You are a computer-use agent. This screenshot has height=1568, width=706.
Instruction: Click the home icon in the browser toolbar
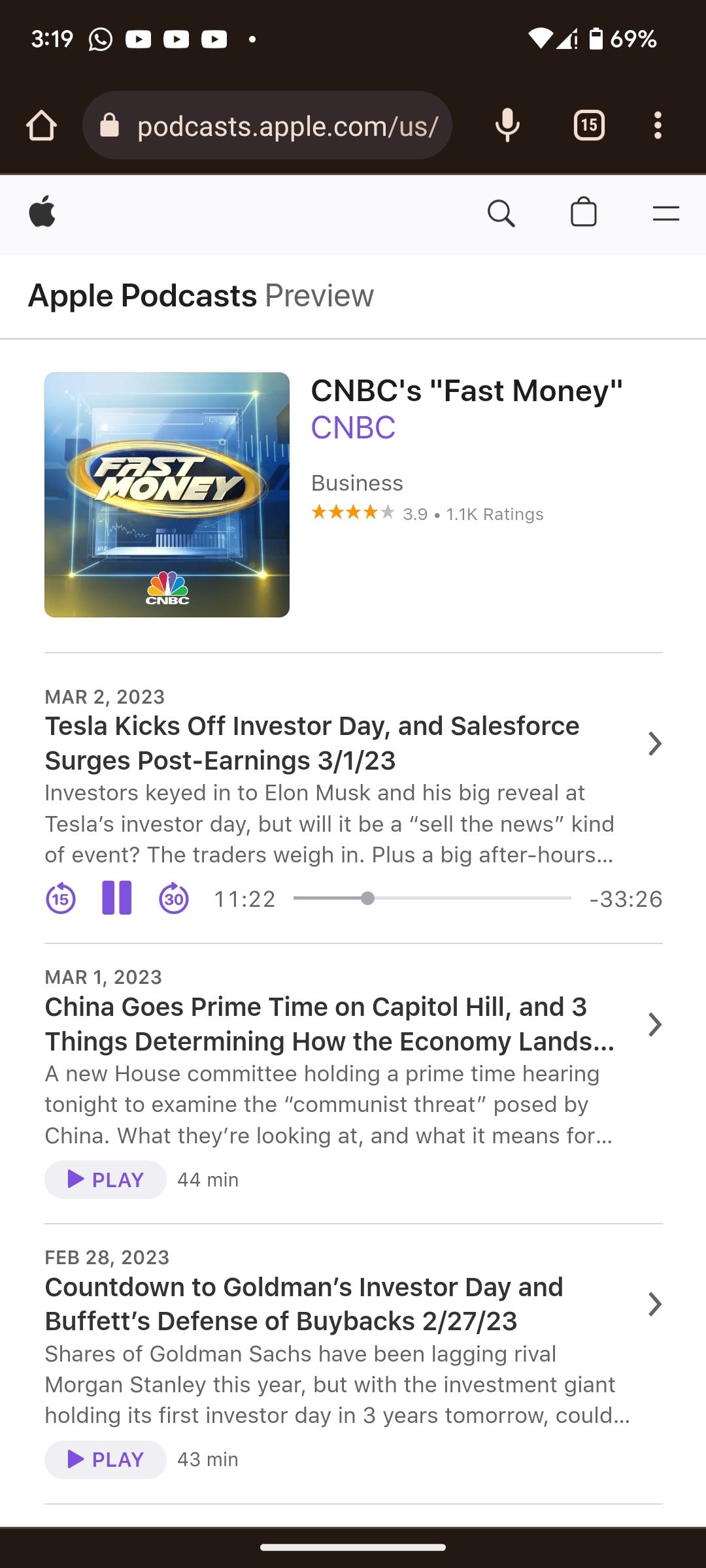(x=41, y=125)
